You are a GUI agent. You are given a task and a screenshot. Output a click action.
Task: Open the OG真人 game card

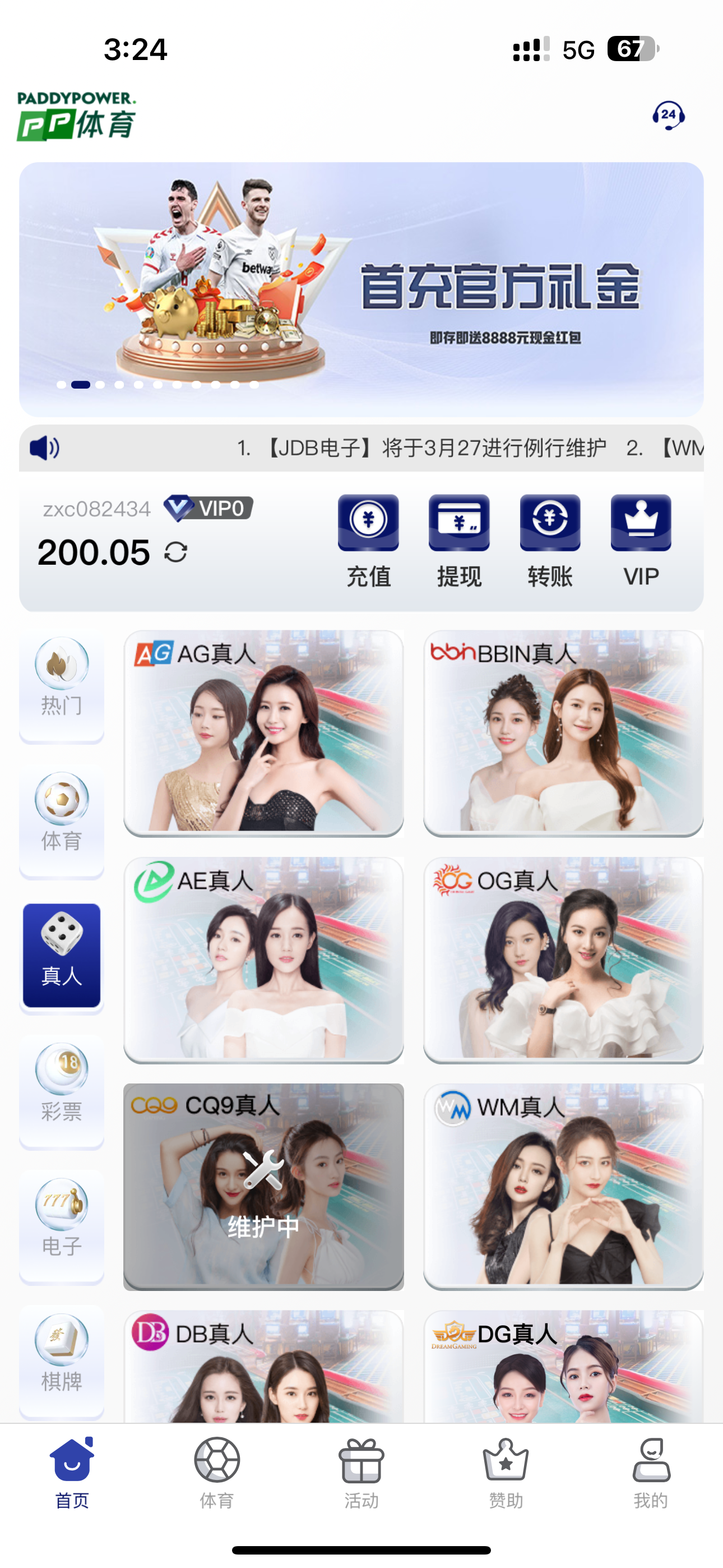(x=563, y=960)
